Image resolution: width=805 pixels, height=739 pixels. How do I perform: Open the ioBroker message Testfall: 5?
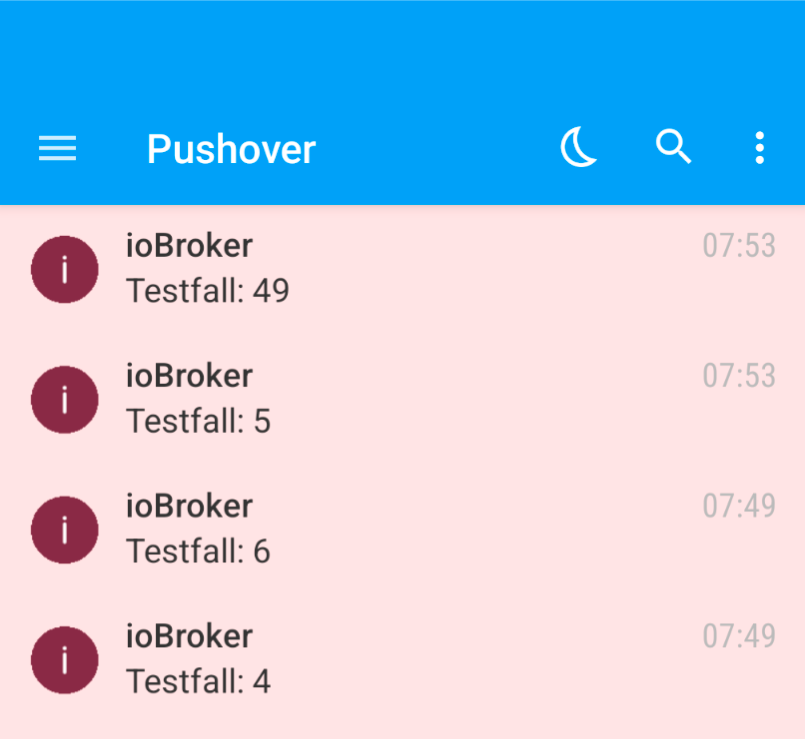tap(400, 399)
